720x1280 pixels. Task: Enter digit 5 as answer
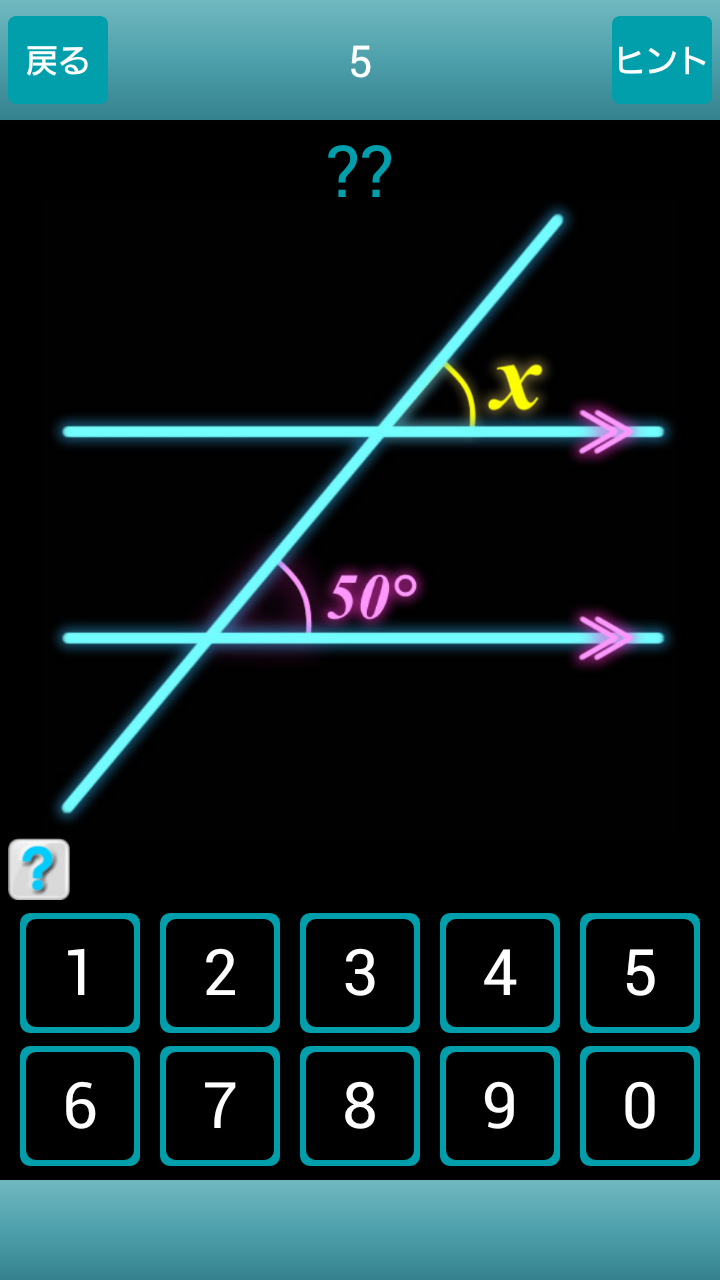640,972
